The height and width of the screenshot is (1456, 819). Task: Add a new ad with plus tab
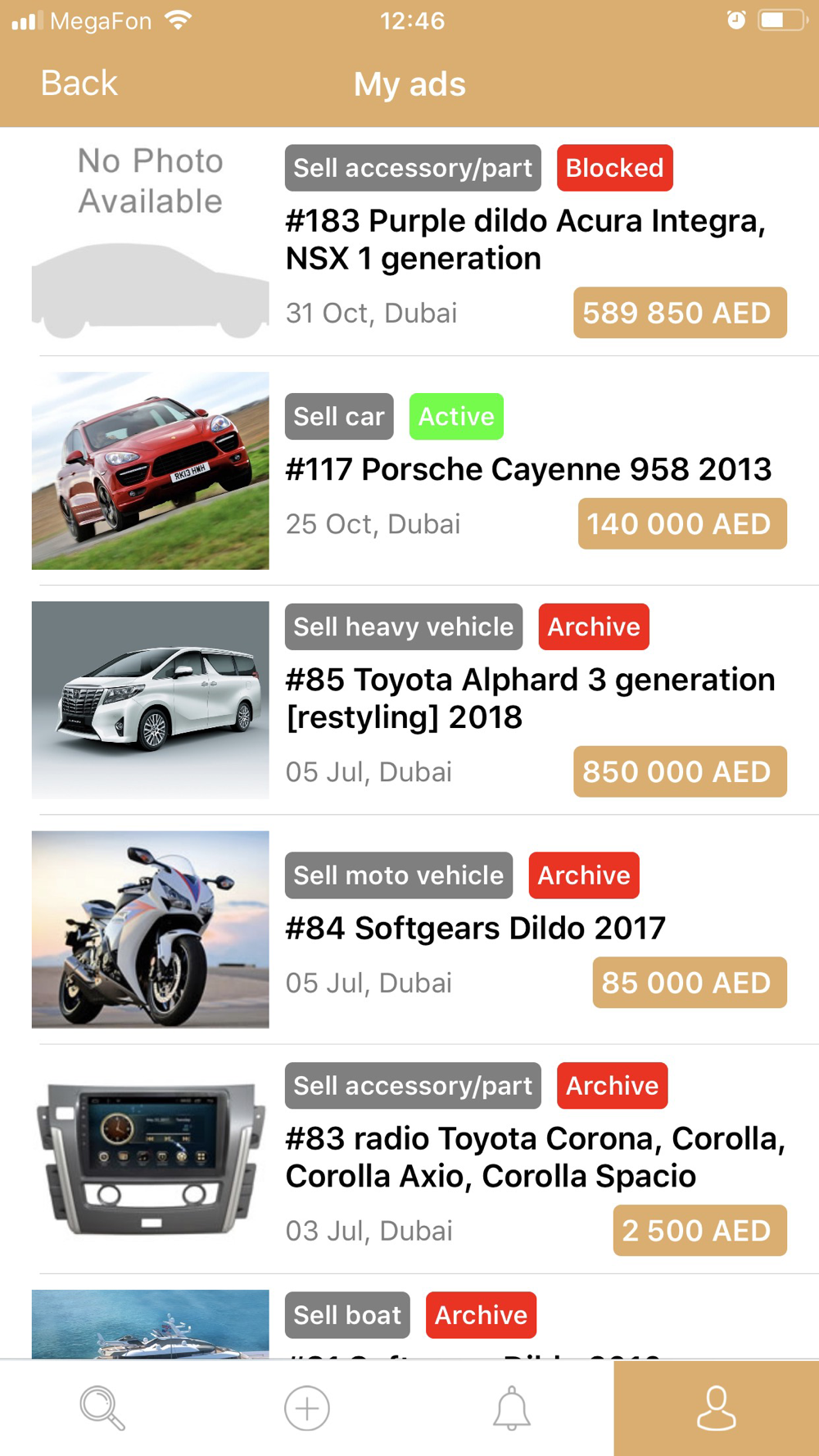[x=307, y=1408]
